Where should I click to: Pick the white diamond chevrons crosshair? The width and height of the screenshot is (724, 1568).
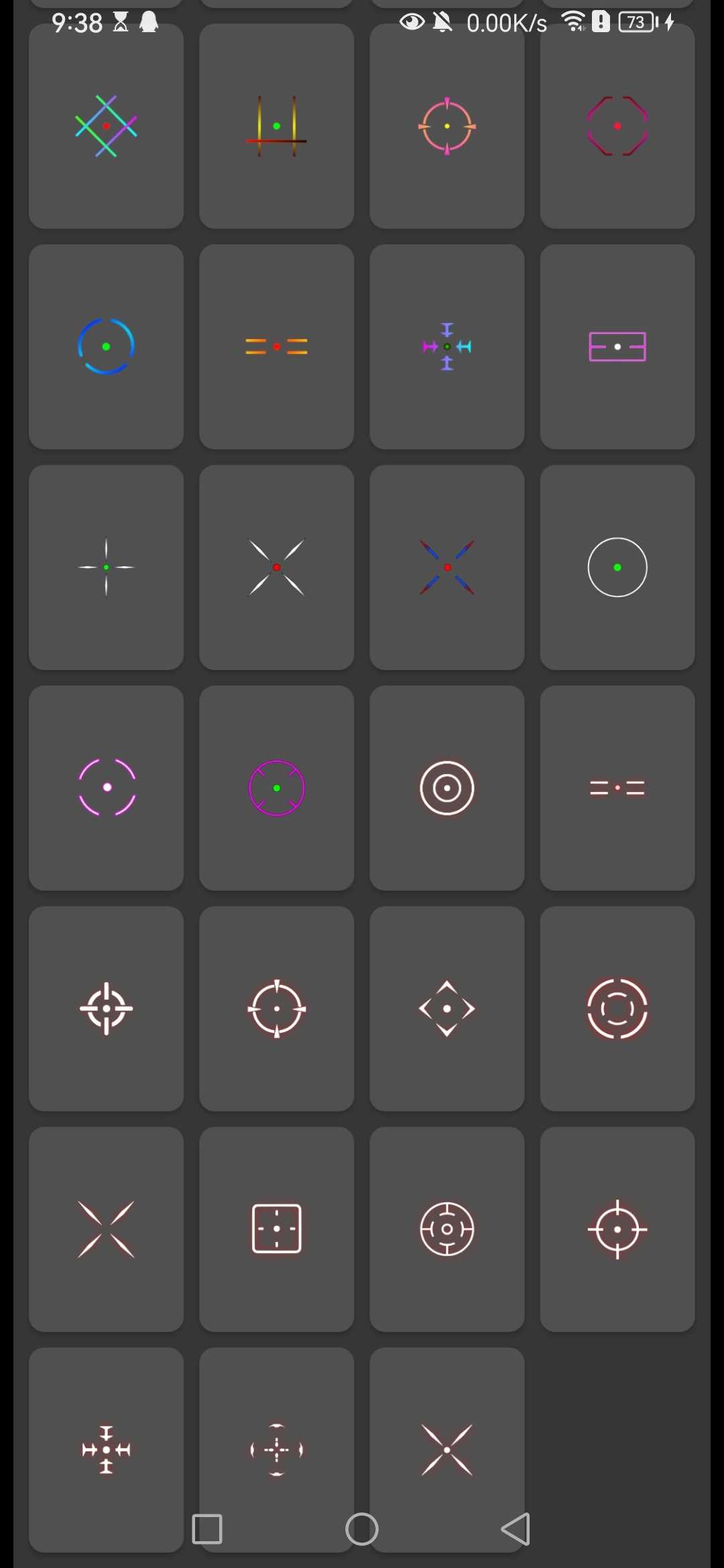[446, 1008]
